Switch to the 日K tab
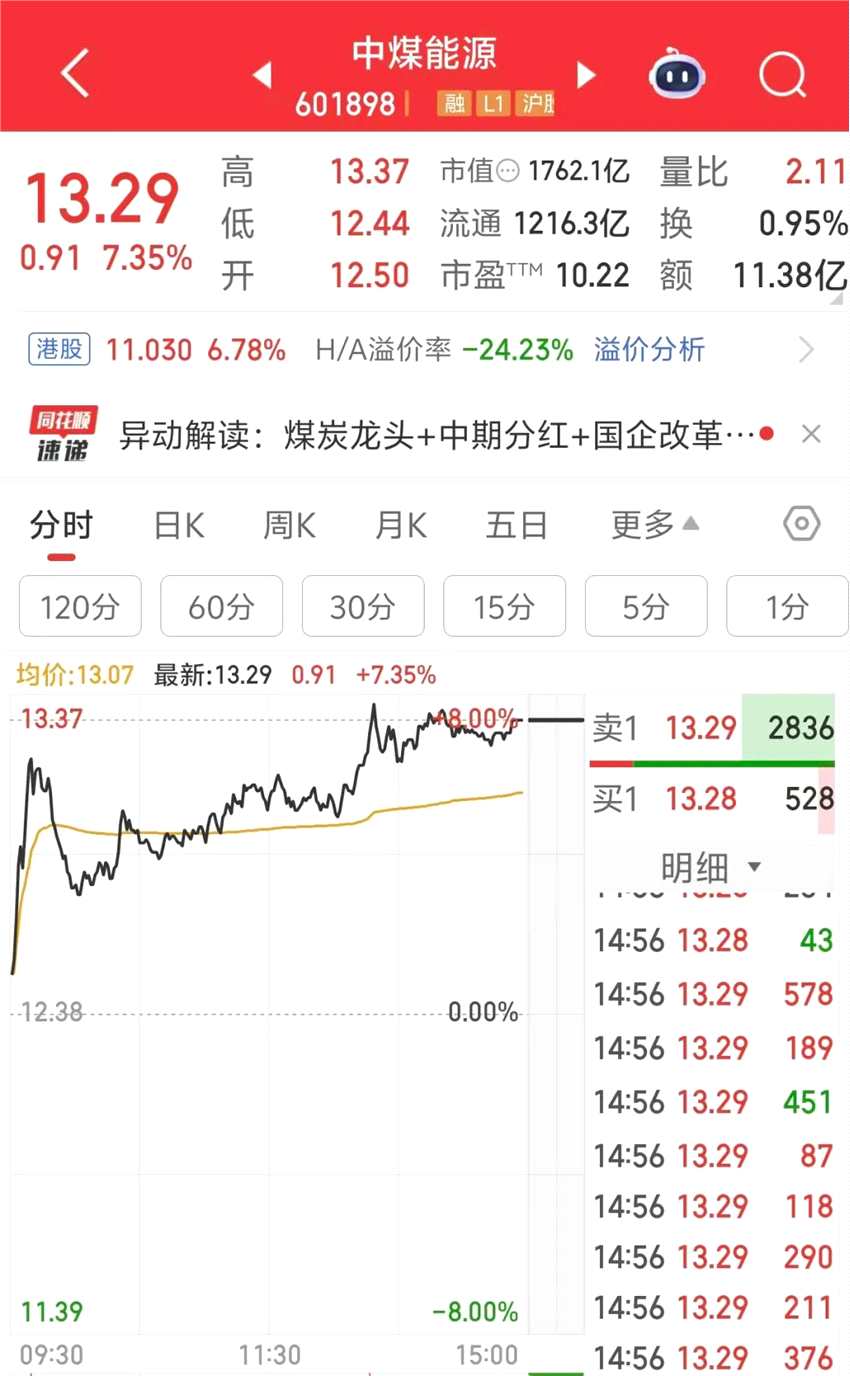Viewport: 850px width, 1376px height. tap(179, 525)
